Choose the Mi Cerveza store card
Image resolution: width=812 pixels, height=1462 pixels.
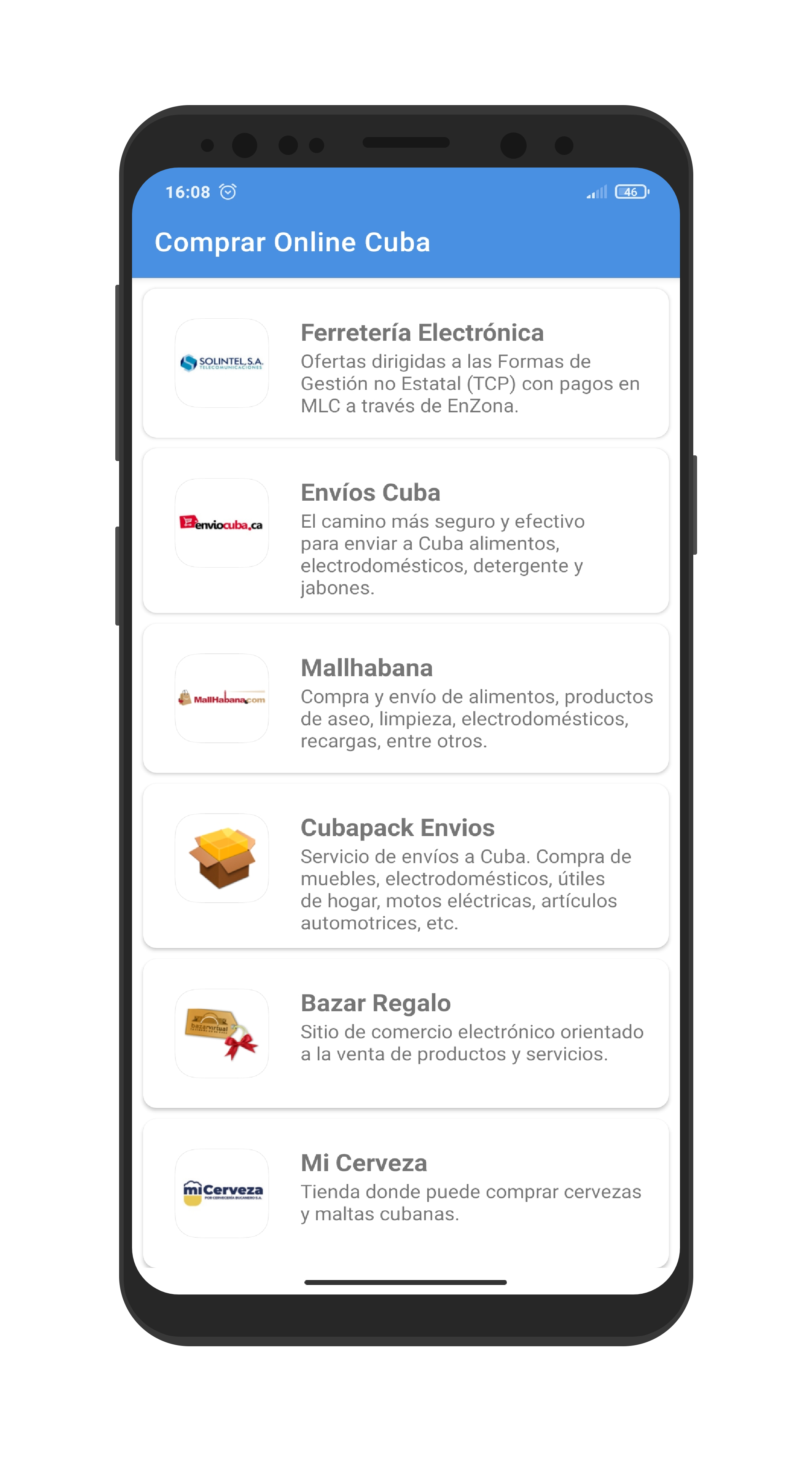tap(406, 1192)
